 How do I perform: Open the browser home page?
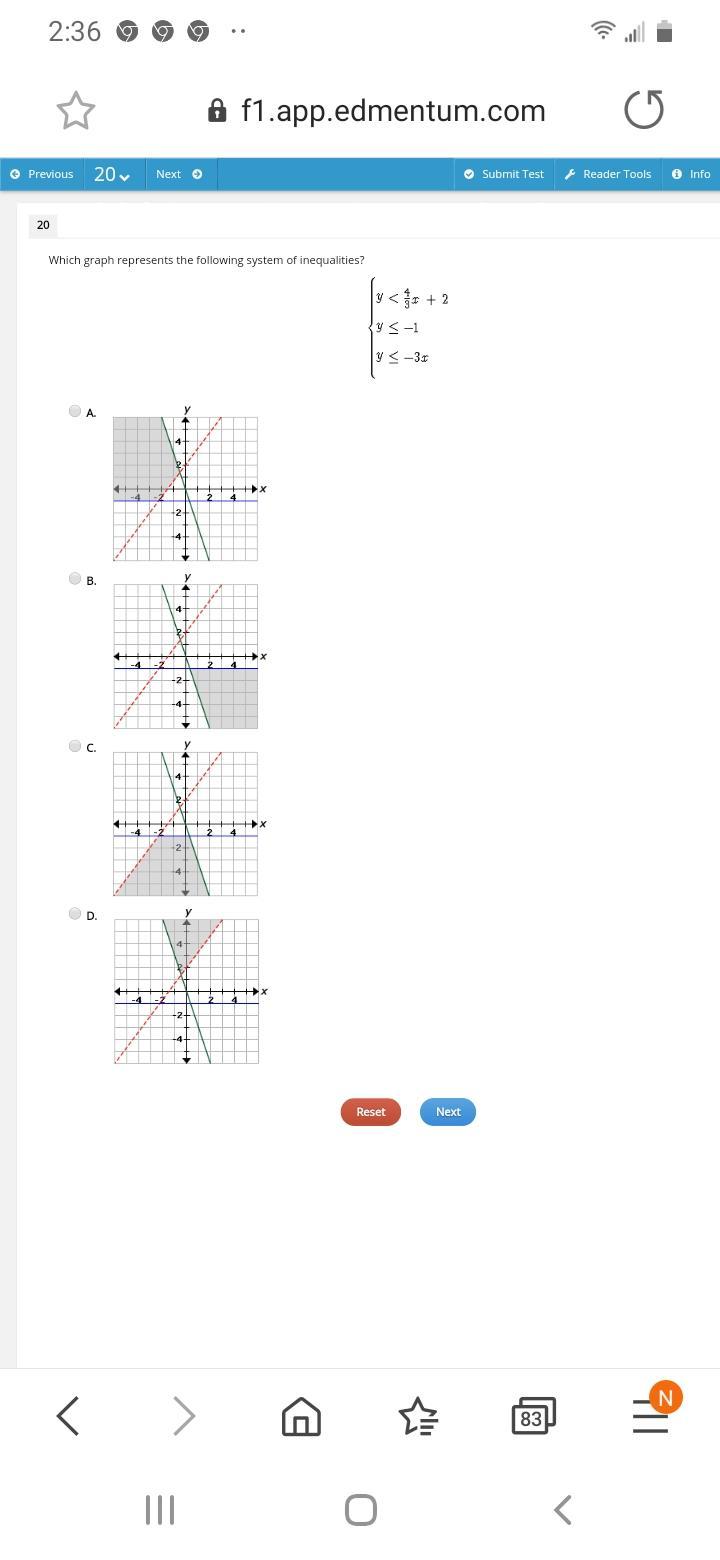point(301,1416)
